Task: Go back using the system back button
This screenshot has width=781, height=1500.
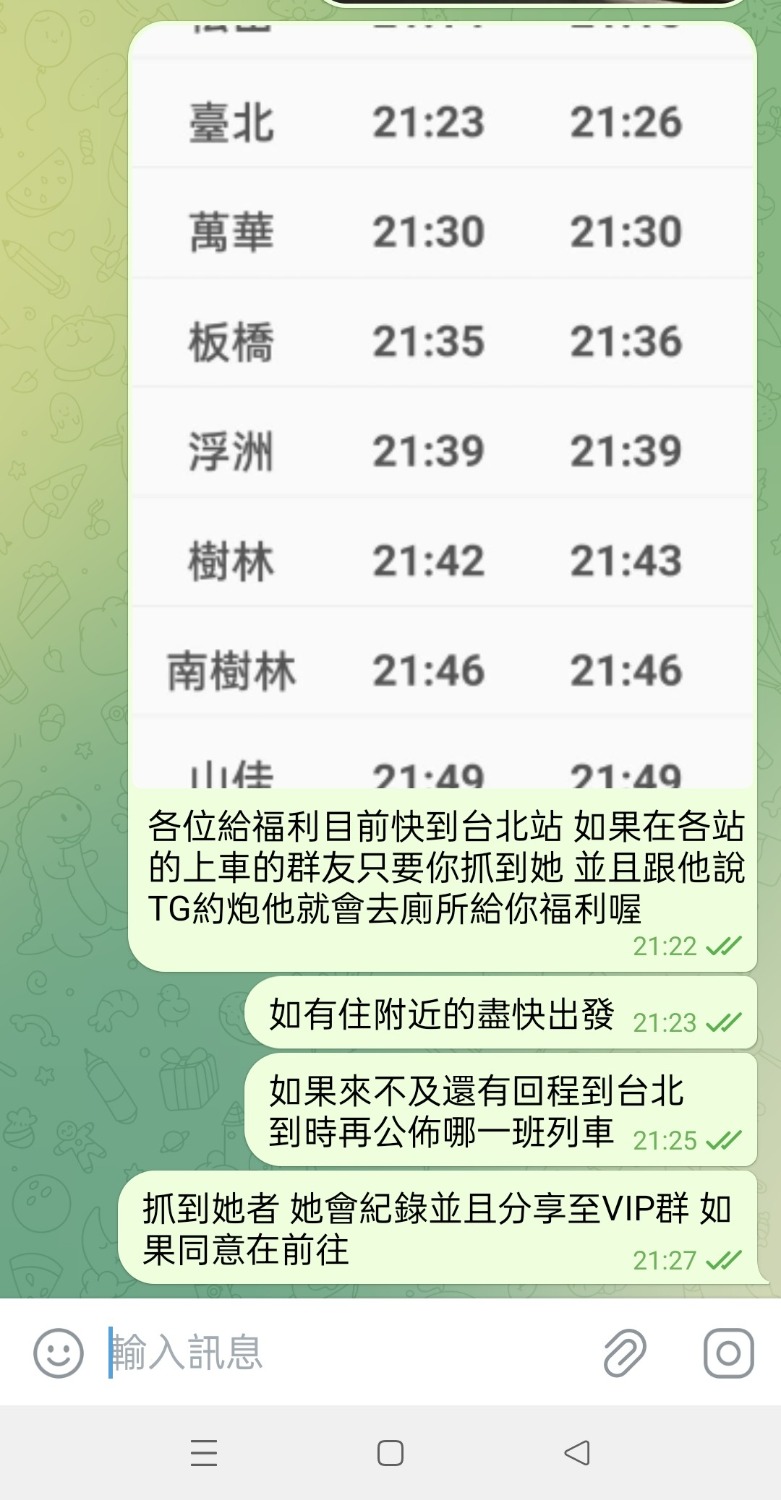Action: coord(577,1452)
